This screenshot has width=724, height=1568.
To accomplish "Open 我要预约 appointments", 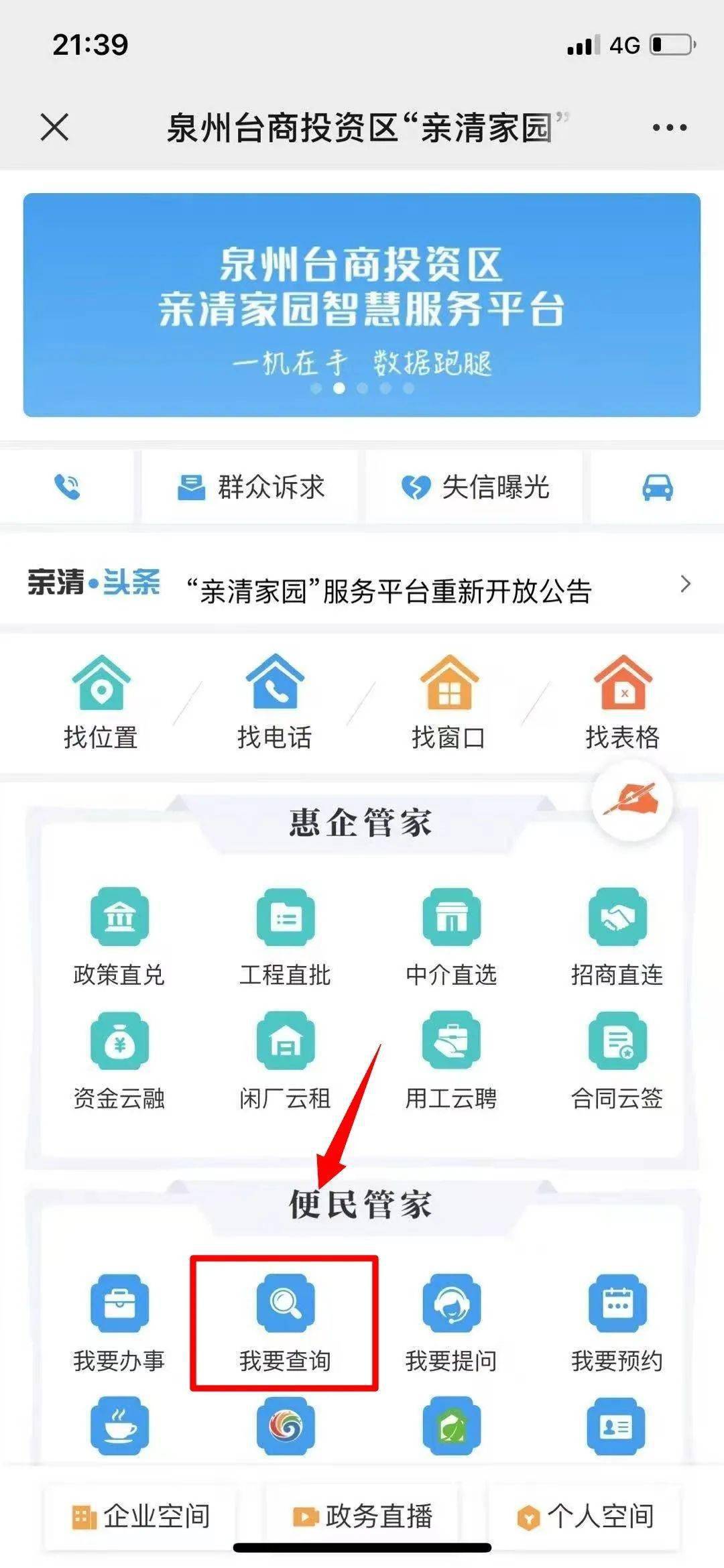I will 617,1322.
